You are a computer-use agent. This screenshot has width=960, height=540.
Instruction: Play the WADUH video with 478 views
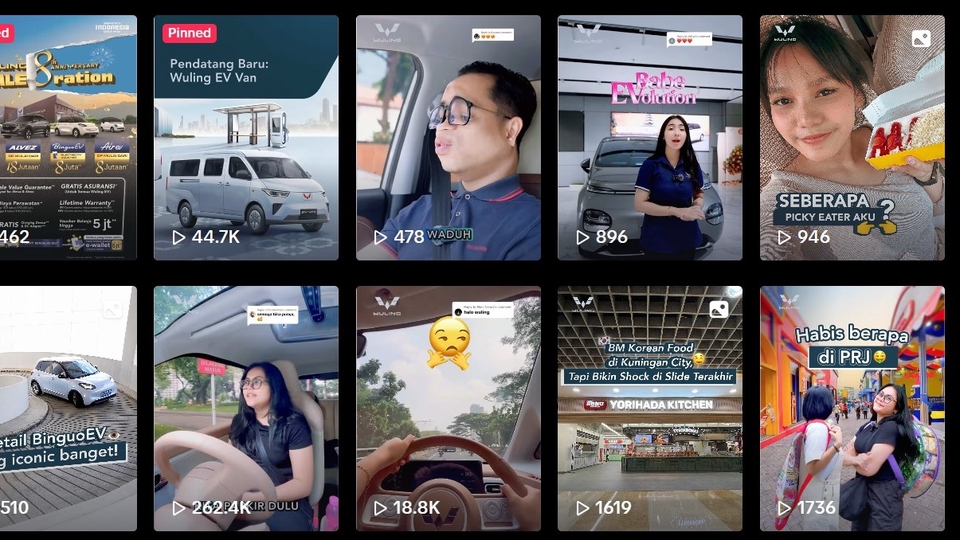pos(448,137)
